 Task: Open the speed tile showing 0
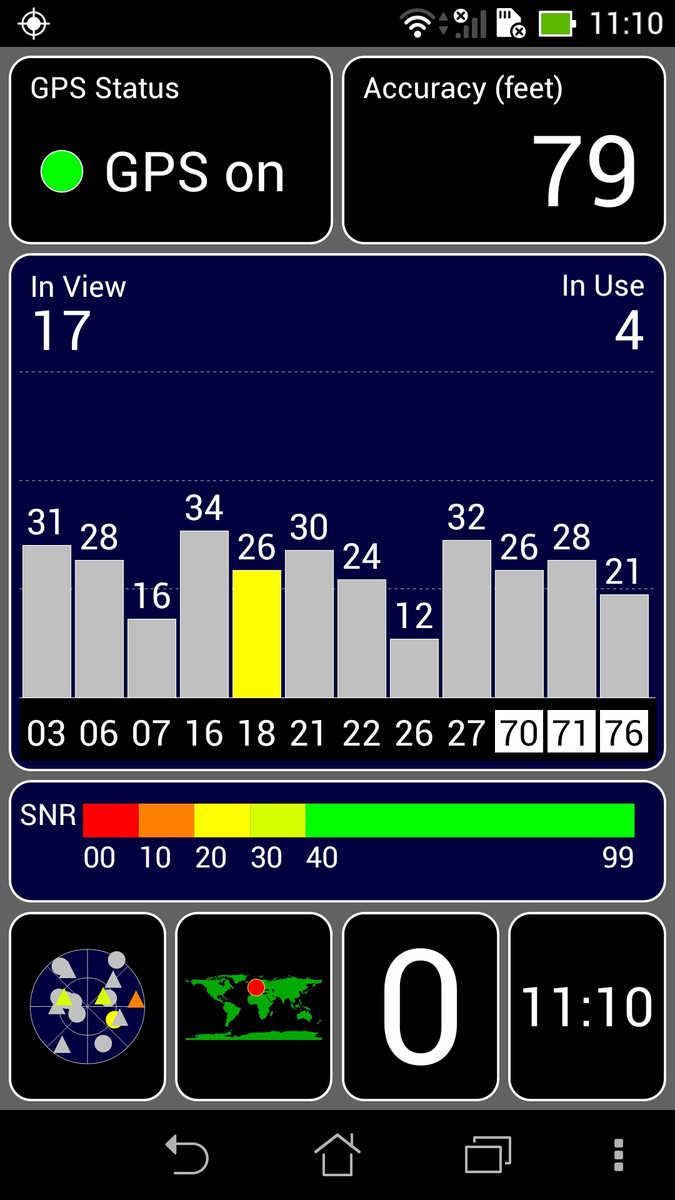click(x=420, y=1006)
